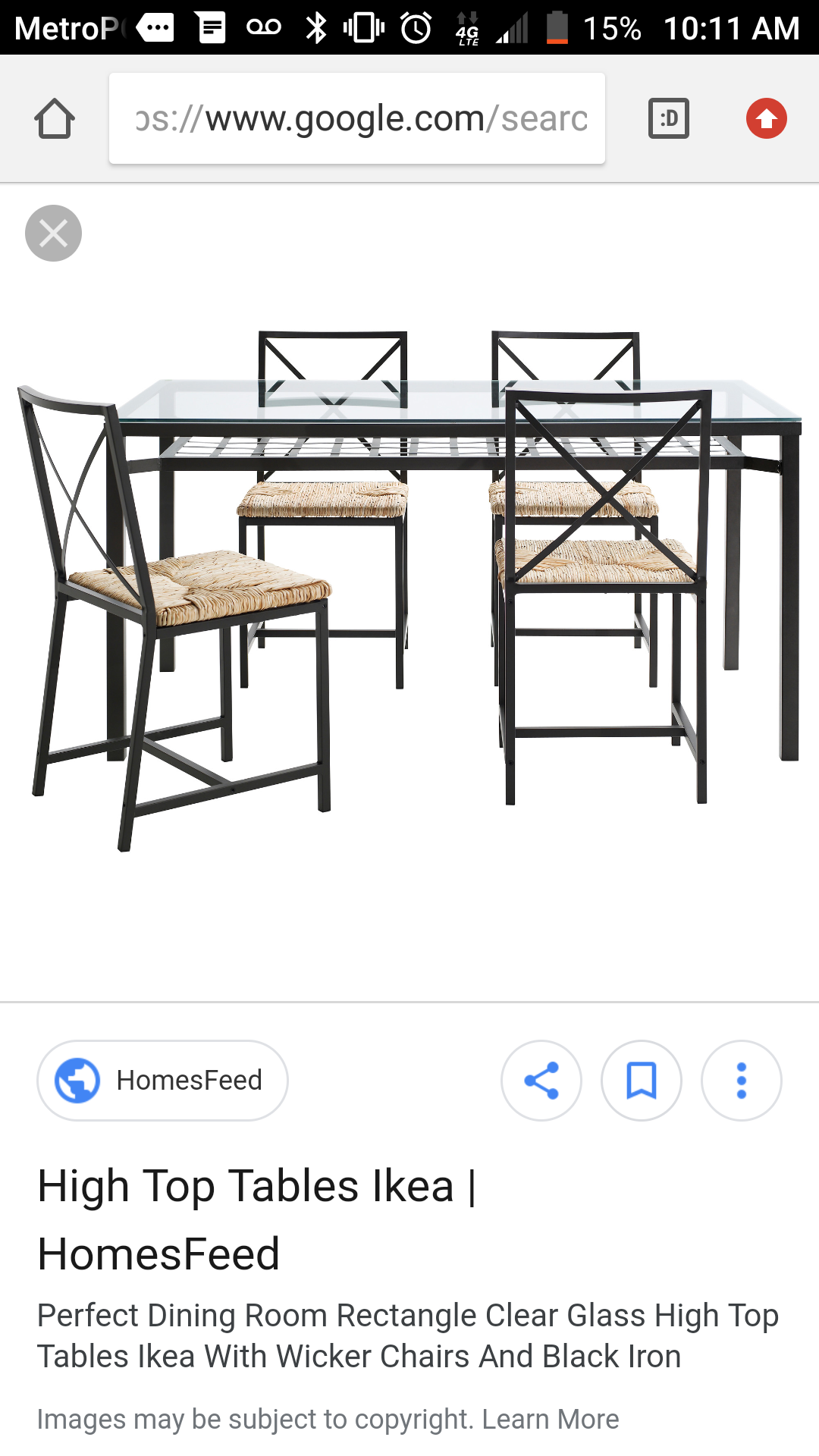
Task: Close the image preview
Action: point(53,234)
